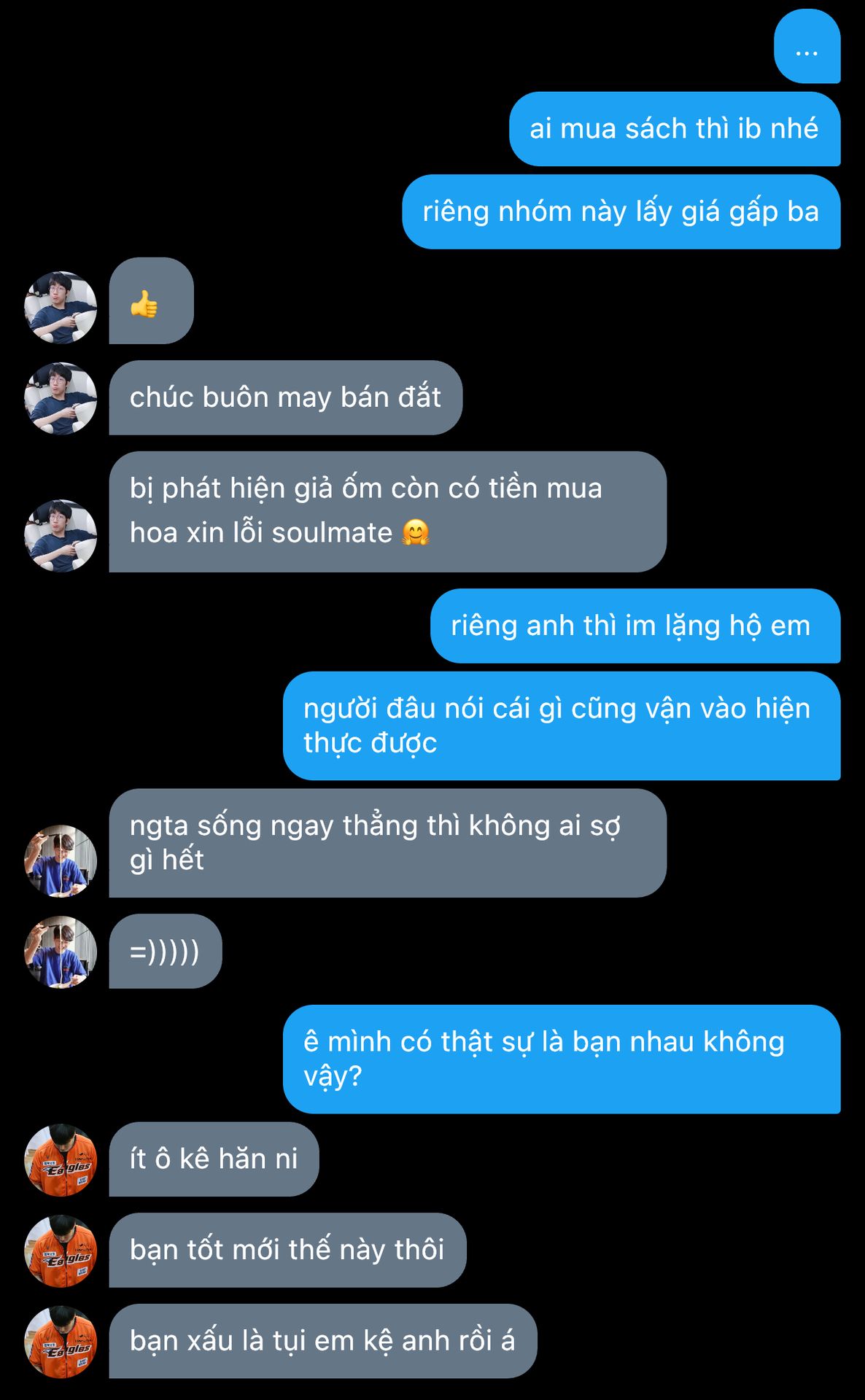View profile beside 'ngta sống ngay thẳng' message
The height and width of the screenshot is (1400, 865).
pos(61,860)
